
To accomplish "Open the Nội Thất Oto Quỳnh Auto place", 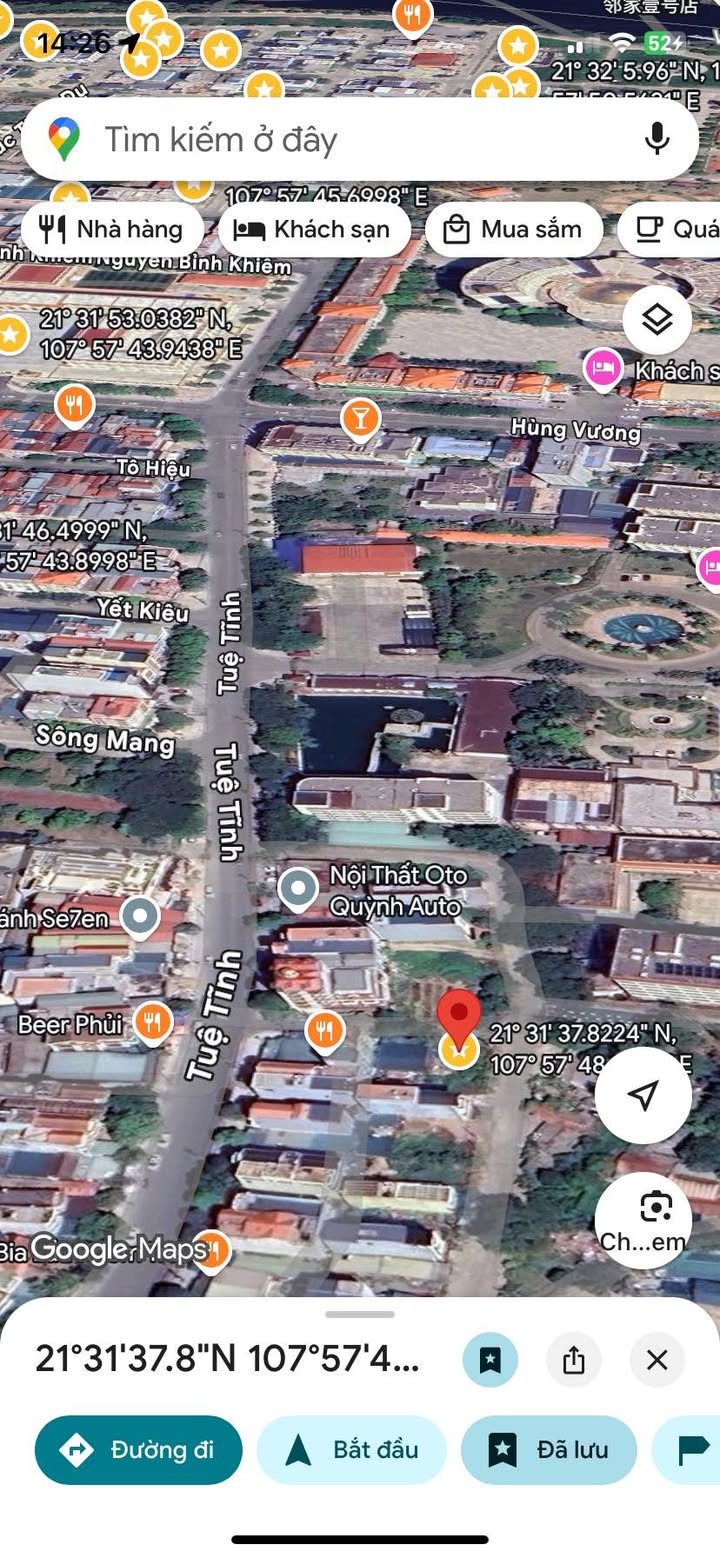I will 298,889.
